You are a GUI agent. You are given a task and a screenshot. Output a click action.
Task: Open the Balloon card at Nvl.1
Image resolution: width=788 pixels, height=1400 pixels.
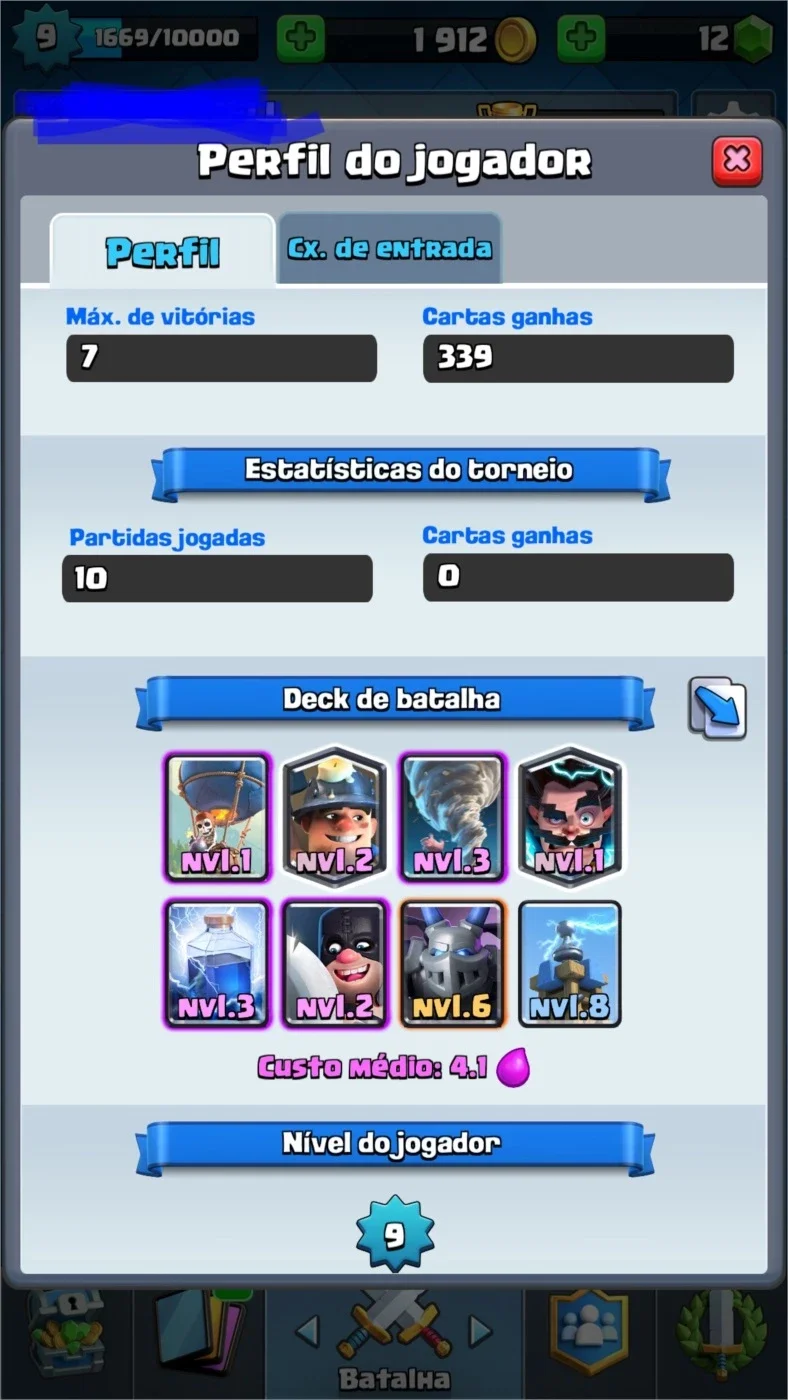[218, 817]
